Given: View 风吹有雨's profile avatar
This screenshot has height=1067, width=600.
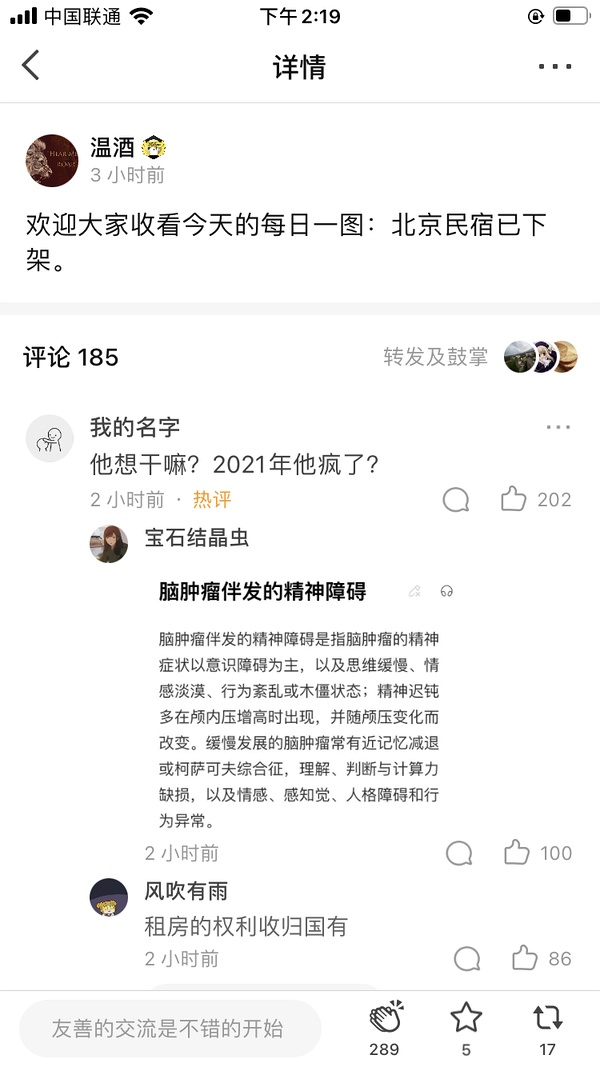Looking at the screenshot, I should click(109, 897).
